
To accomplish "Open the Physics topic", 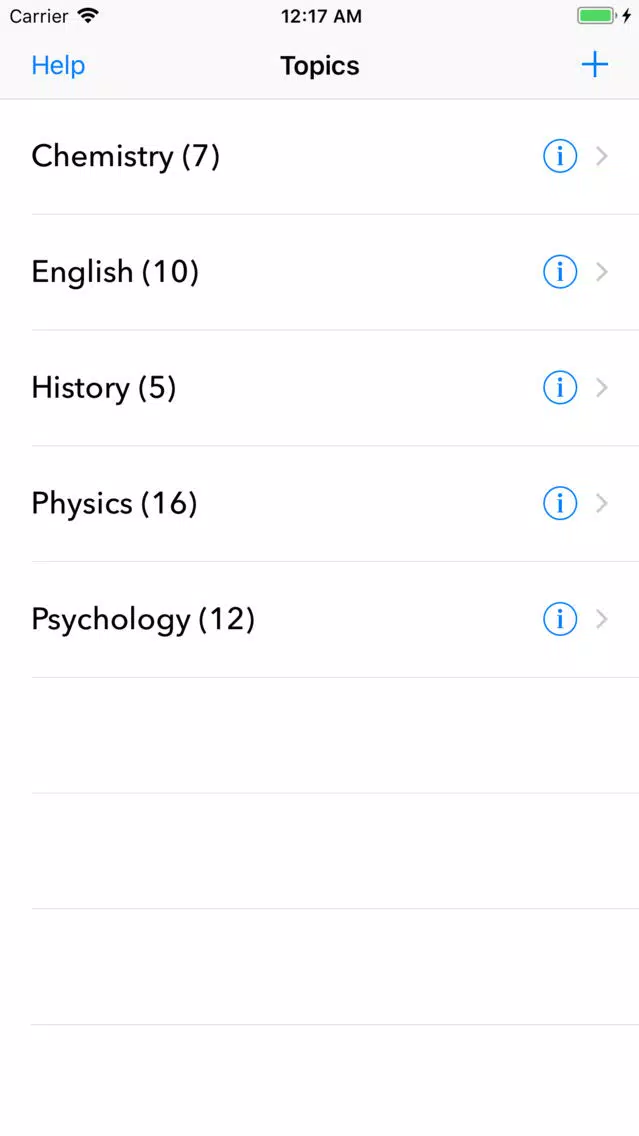I will 320,504.
